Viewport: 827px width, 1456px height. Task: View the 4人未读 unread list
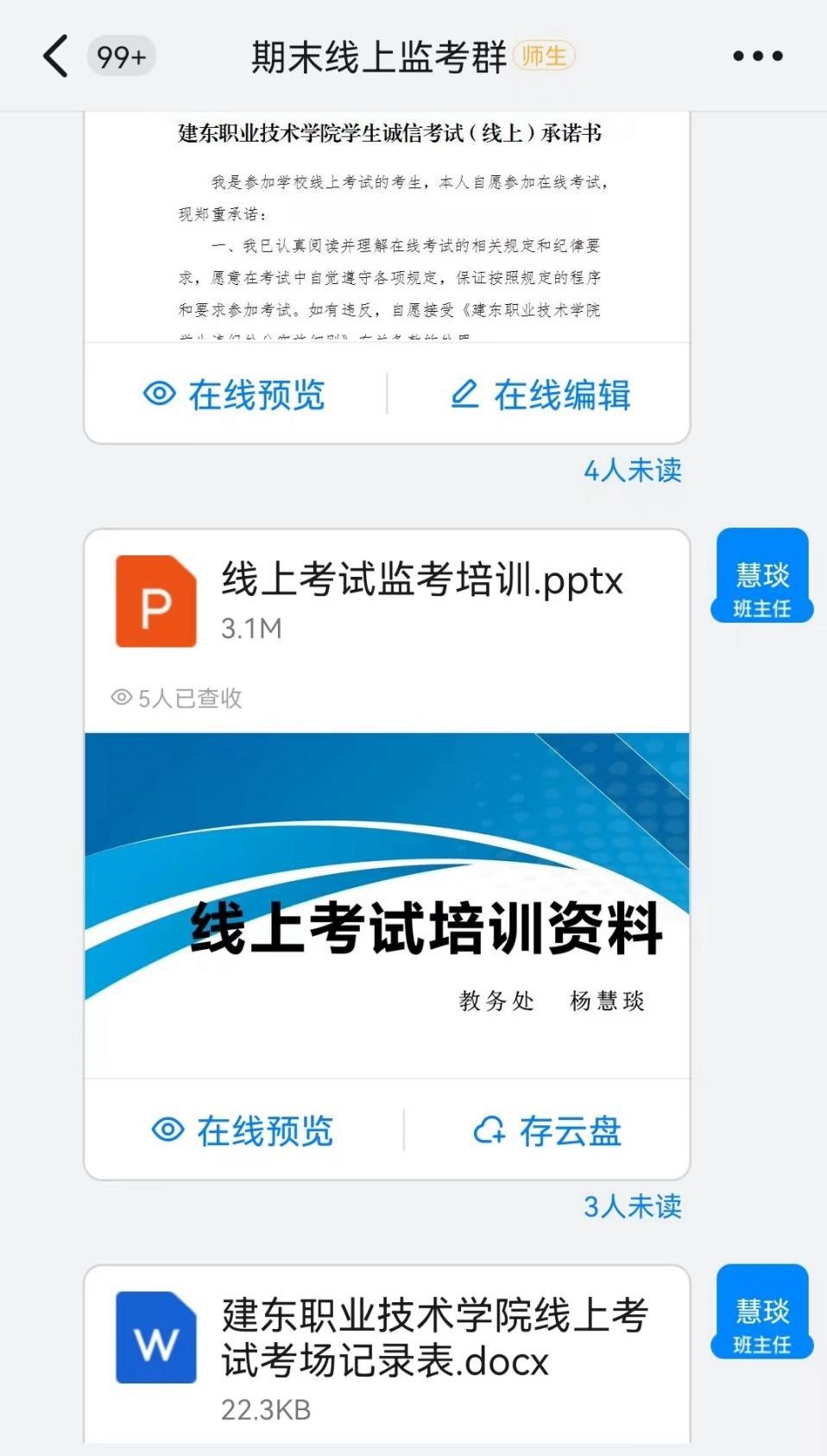(632, 471)
